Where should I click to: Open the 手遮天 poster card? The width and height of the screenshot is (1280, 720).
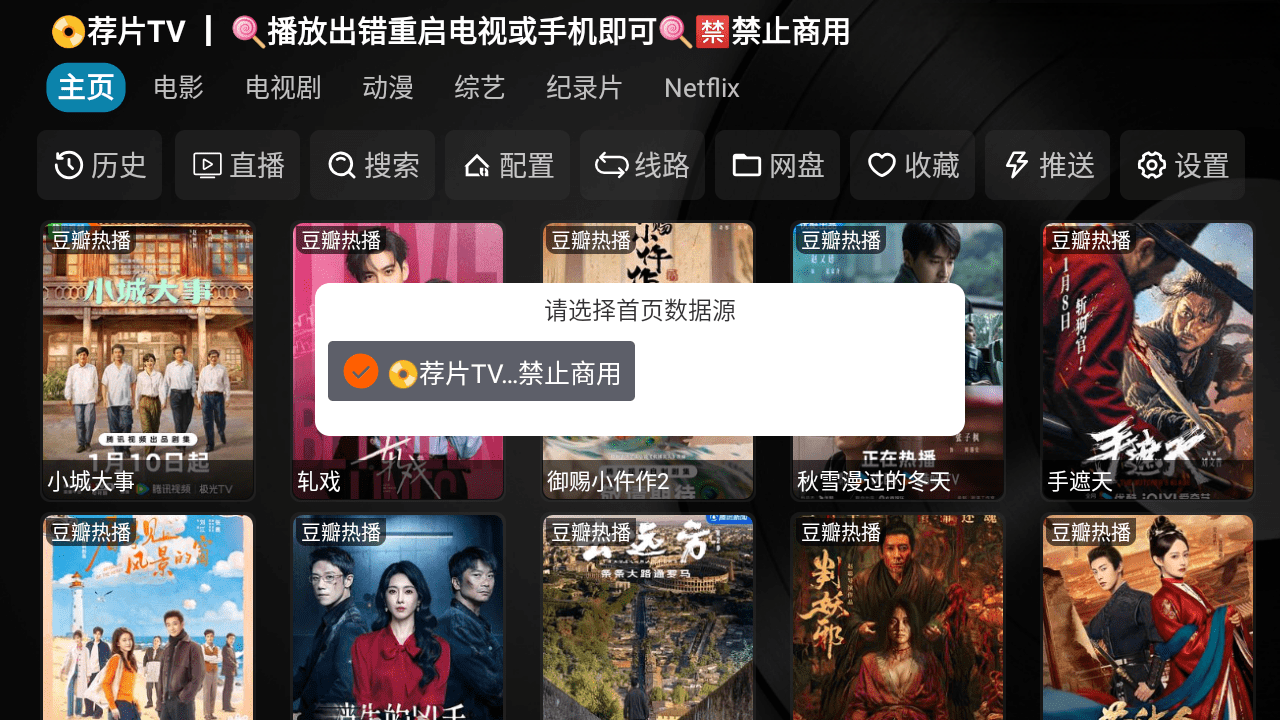(1148, 360)
